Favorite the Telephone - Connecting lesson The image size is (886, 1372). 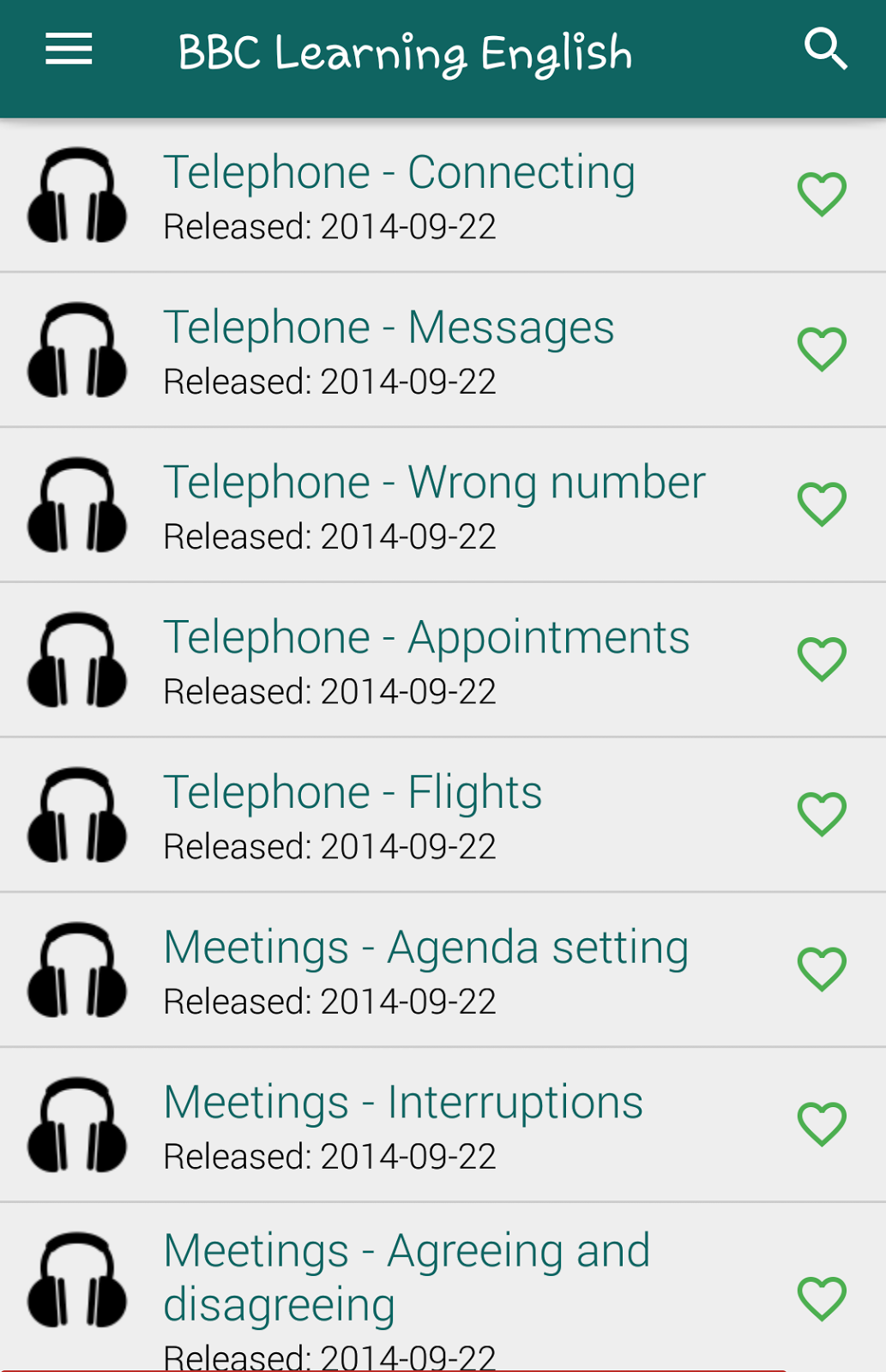(822, 195)
